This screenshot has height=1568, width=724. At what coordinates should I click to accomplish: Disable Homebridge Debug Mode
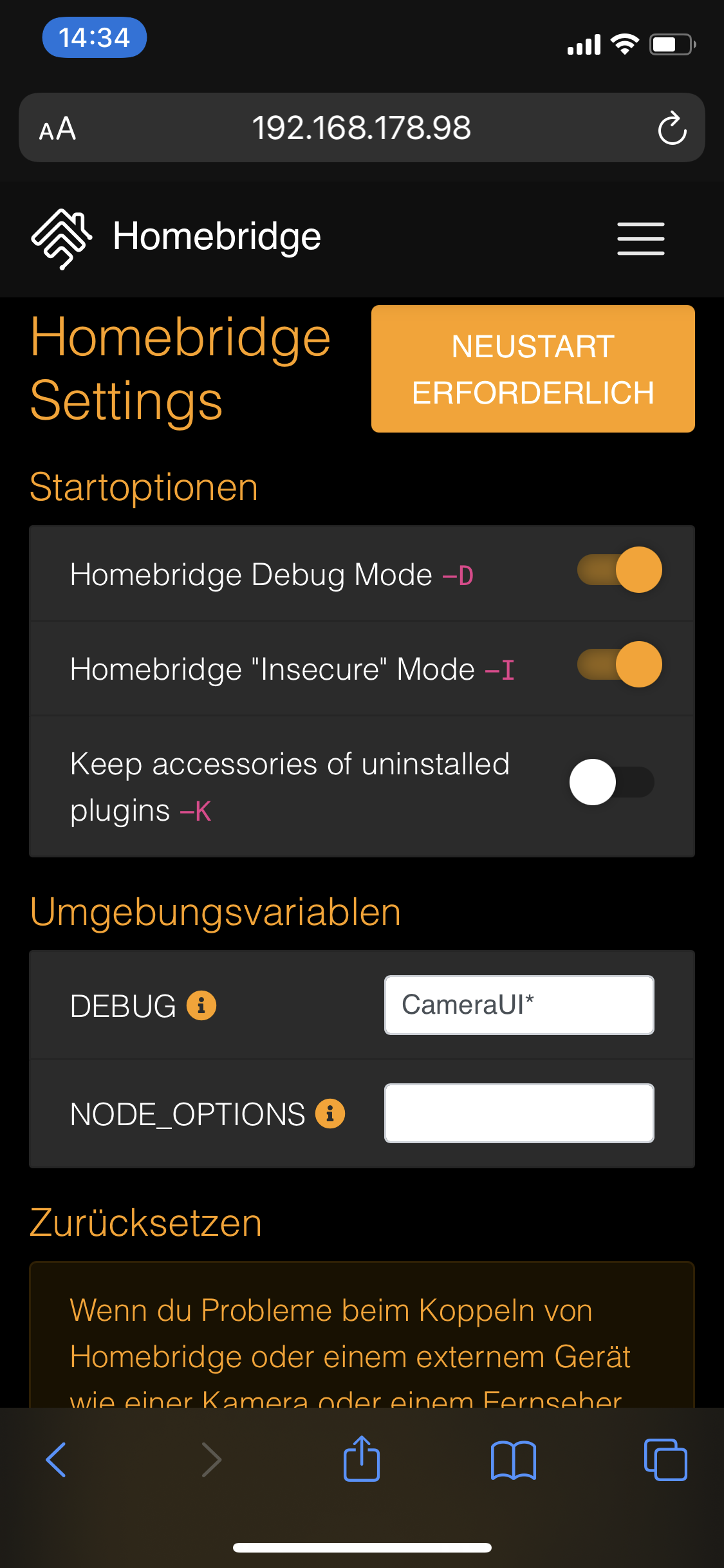(x=619, y=570)
